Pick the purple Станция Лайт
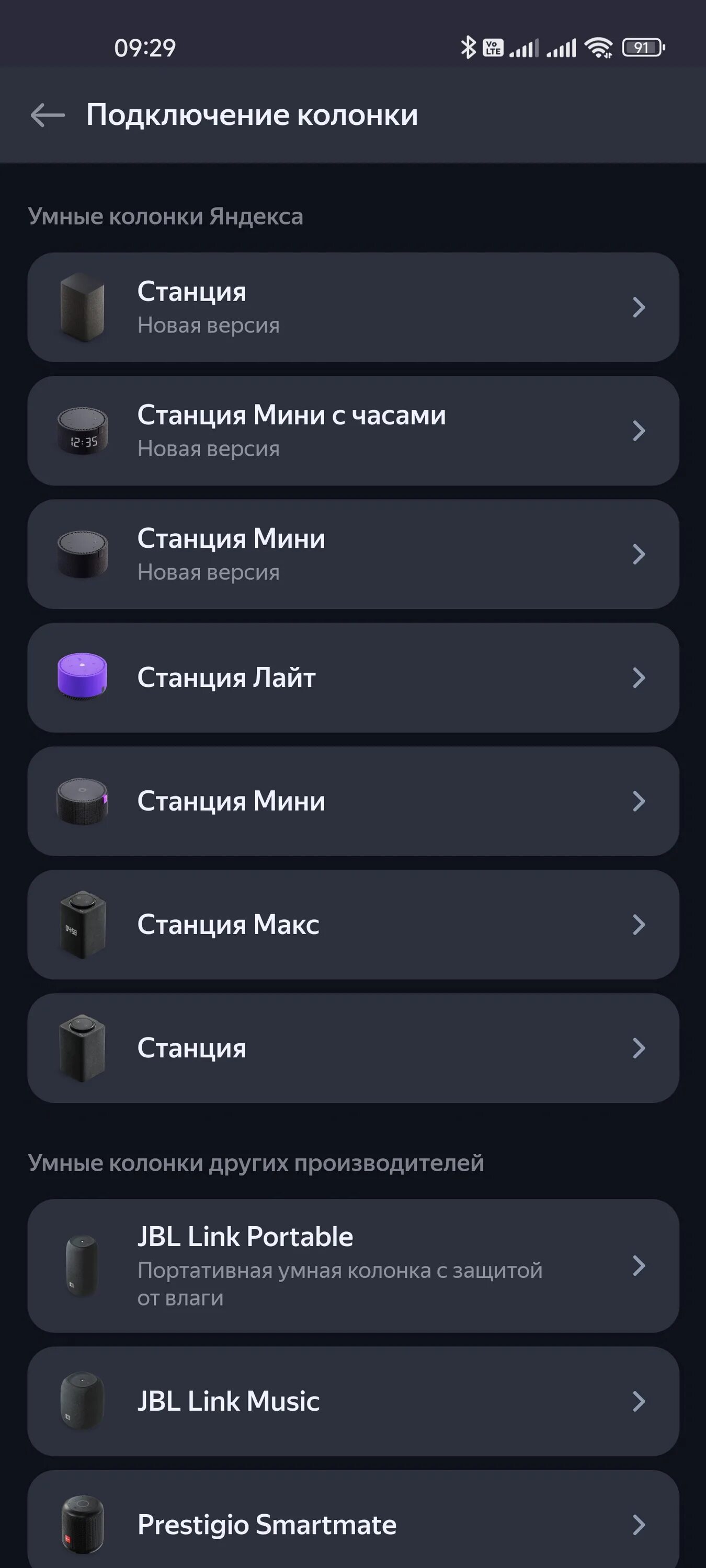 pyautogui.click(x=352, y=677)
